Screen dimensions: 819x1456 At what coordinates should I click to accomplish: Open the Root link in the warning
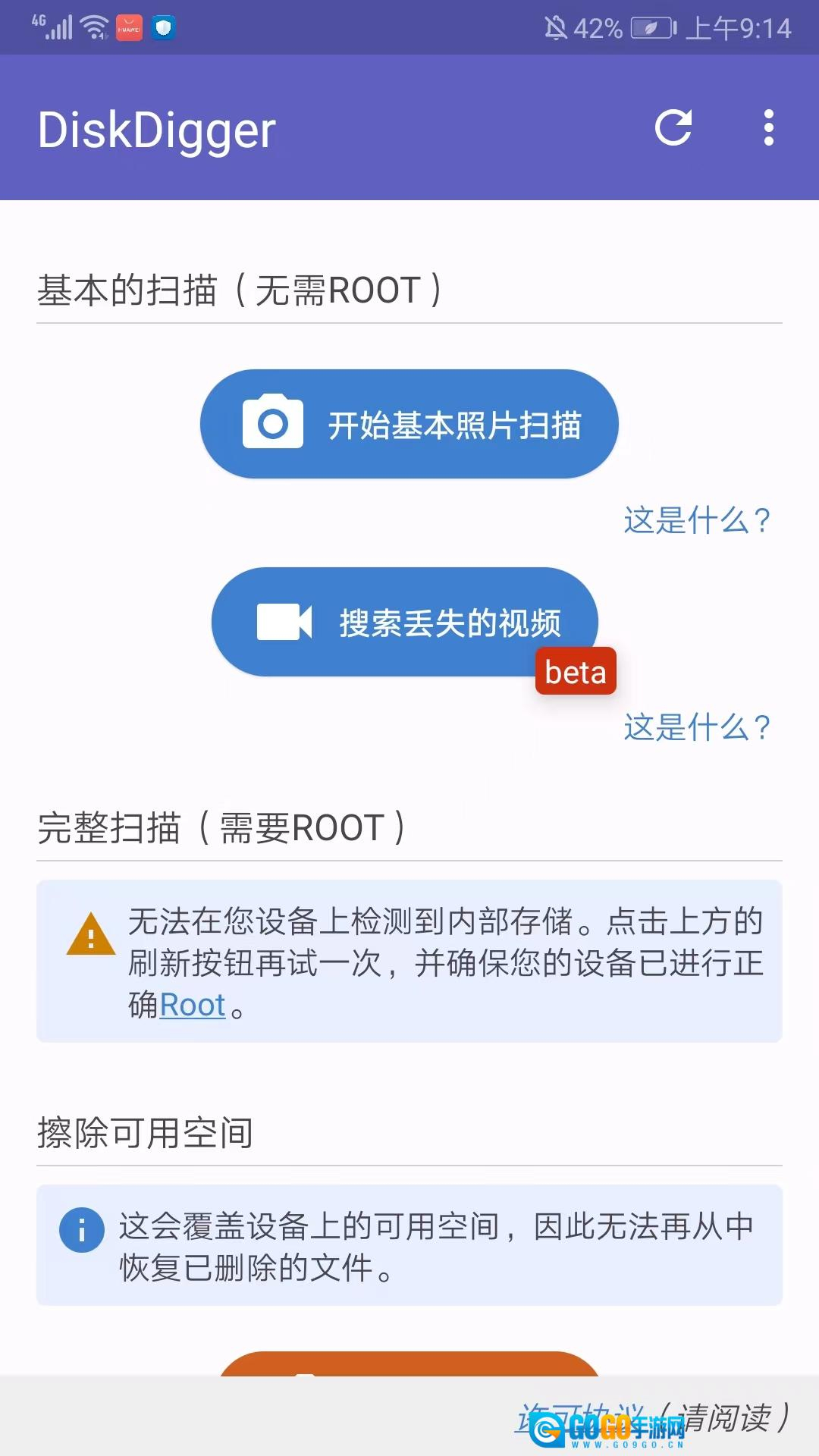192,1006
